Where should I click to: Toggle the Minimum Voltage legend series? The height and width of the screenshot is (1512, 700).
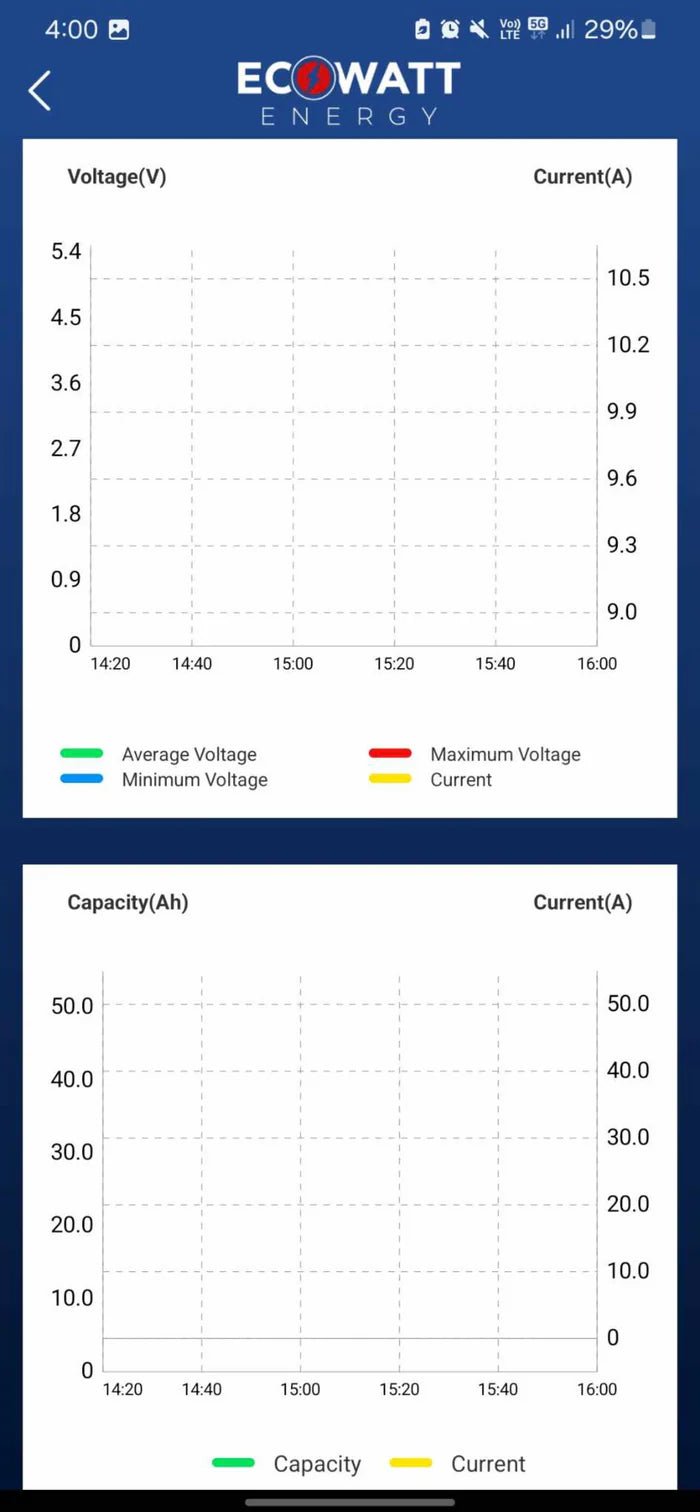(164, 779)
